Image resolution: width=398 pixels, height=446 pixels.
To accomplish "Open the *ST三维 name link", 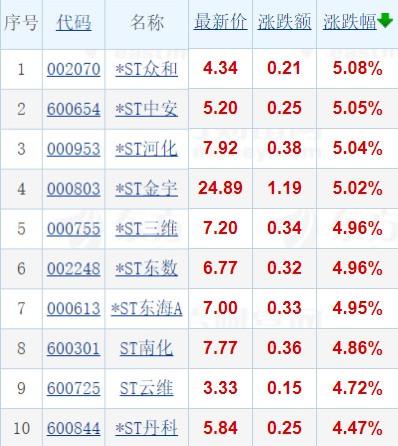I will coord(146,229).
